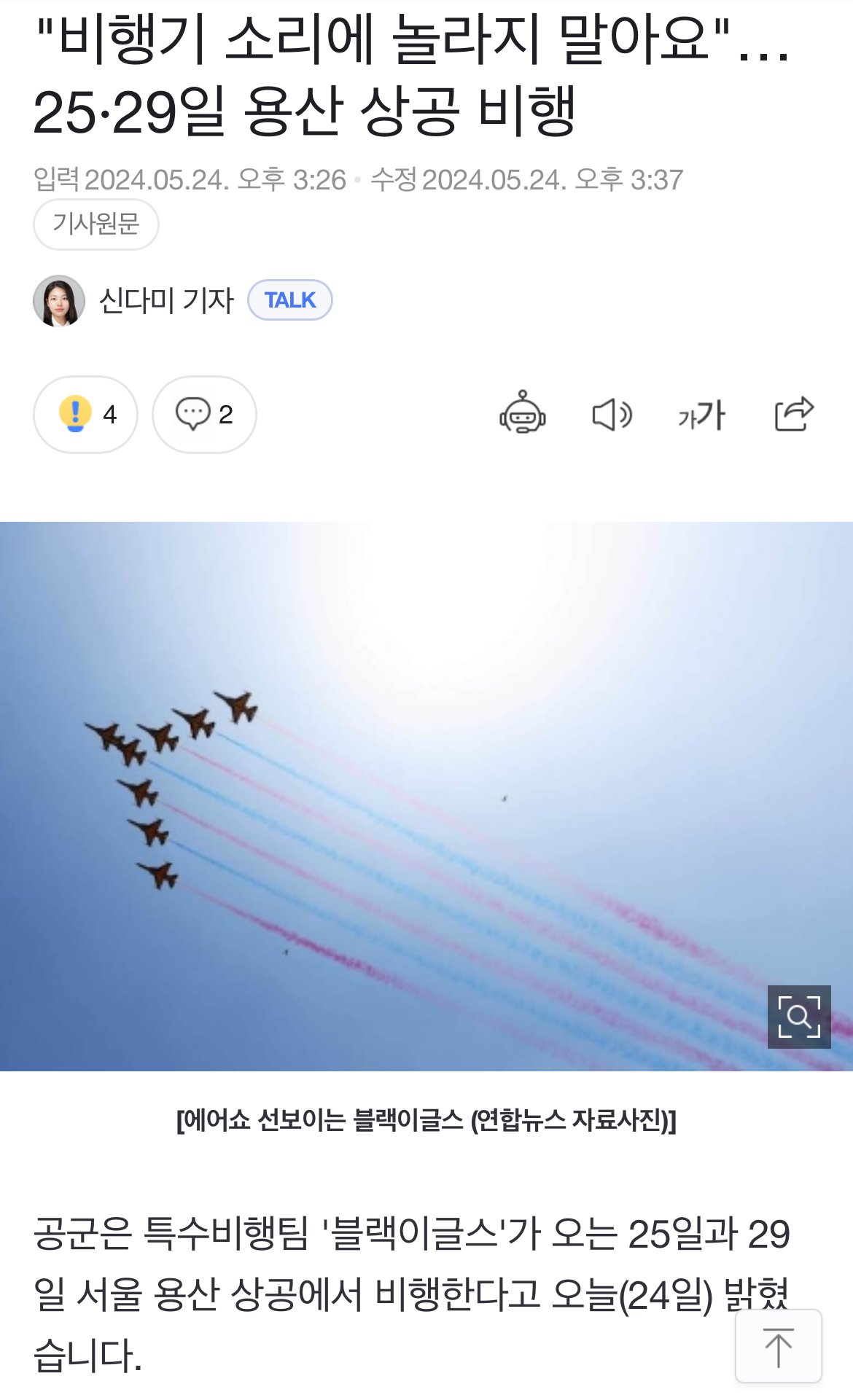Open reporter 신다미's profile

pos(165,300)
